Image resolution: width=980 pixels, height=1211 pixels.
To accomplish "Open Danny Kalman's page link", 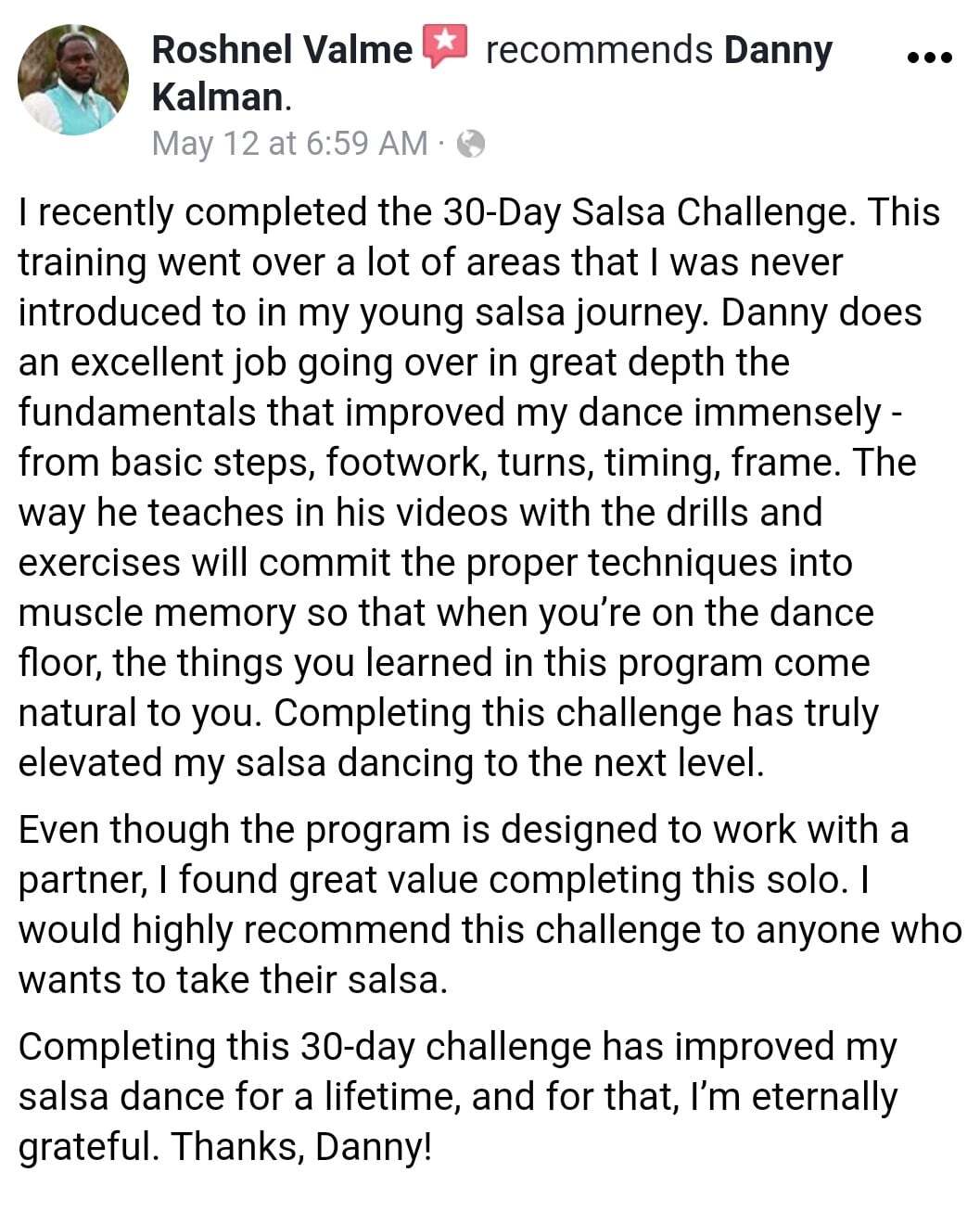I will tap(777, 50).
